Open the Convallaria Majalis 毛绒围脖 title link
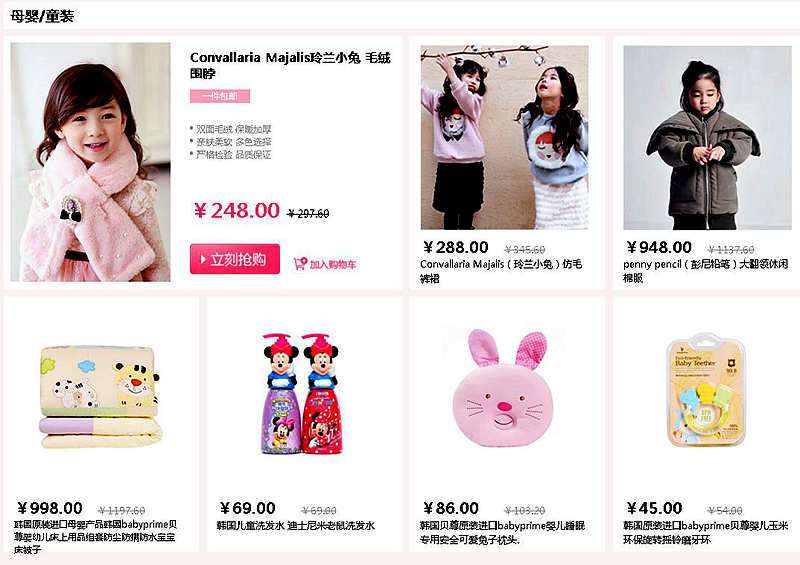The width and height of the screenshot is (800, 565). click(x=280, y=65)
